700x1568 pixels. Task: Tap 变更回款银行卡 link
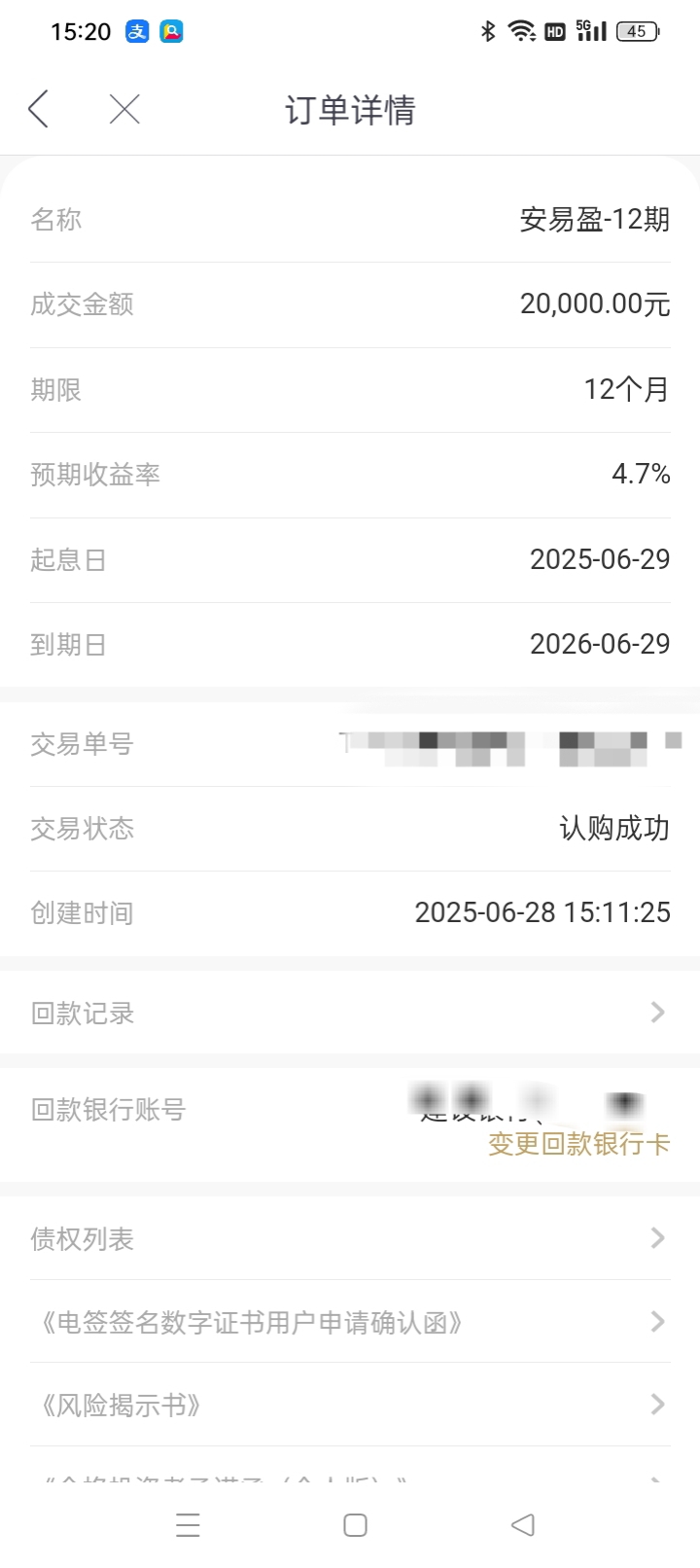tap(578, 1144)
